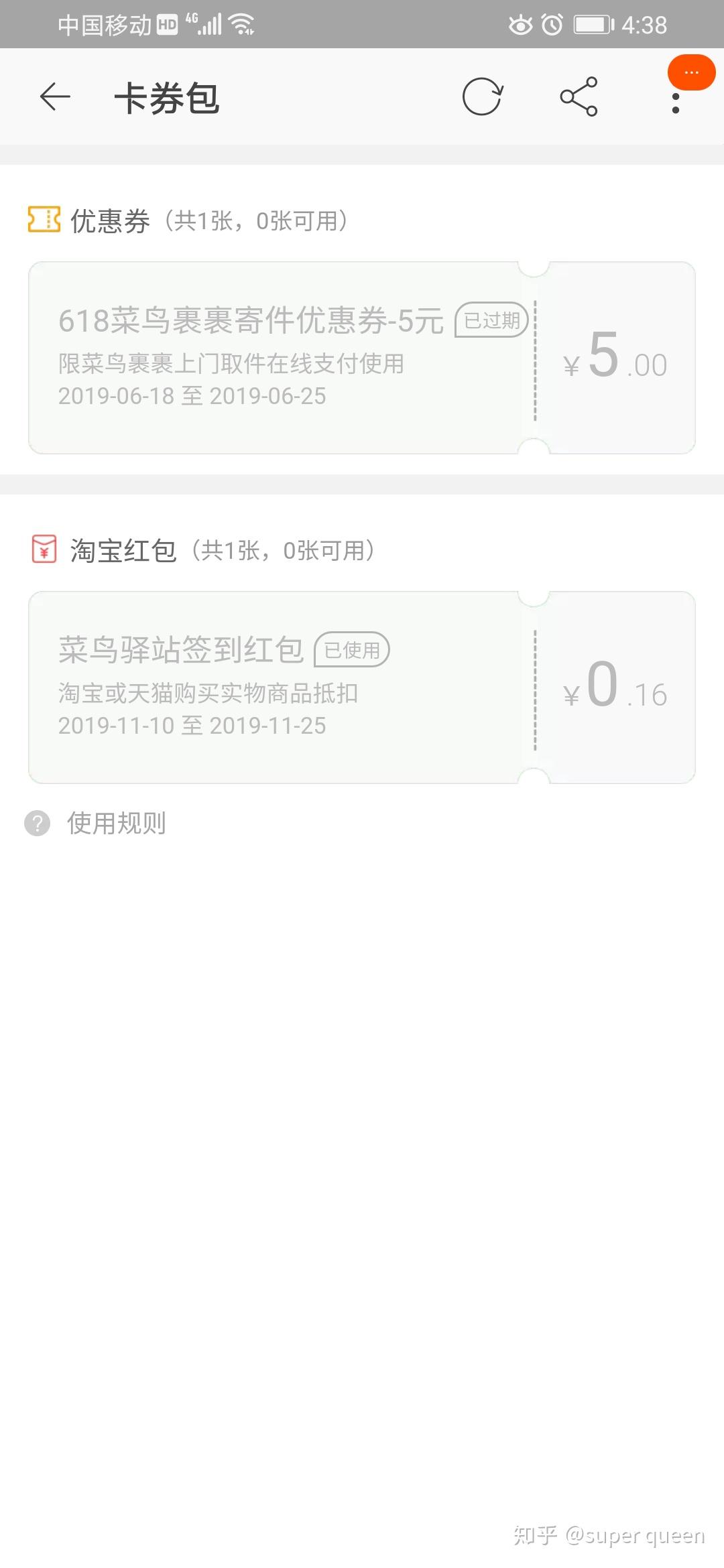View the 使用规则 usage rules
Viewport: 724px width, 1568px height.
115,823
